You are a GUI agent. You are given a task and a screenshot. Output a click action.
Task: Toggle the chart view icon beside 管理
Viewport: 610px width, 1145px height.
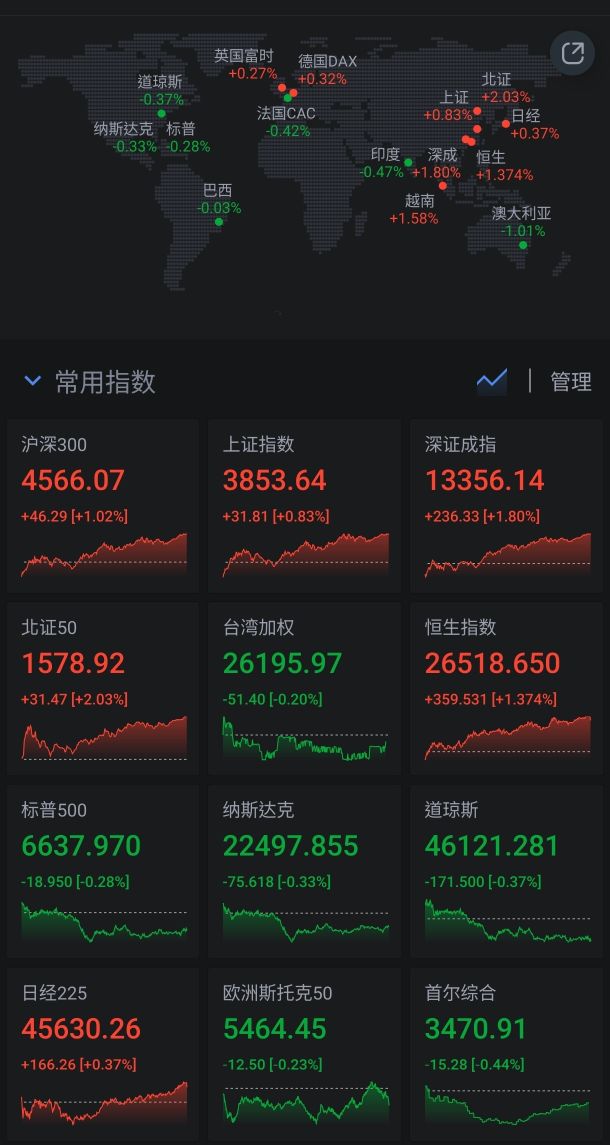(x=491, y=381)
